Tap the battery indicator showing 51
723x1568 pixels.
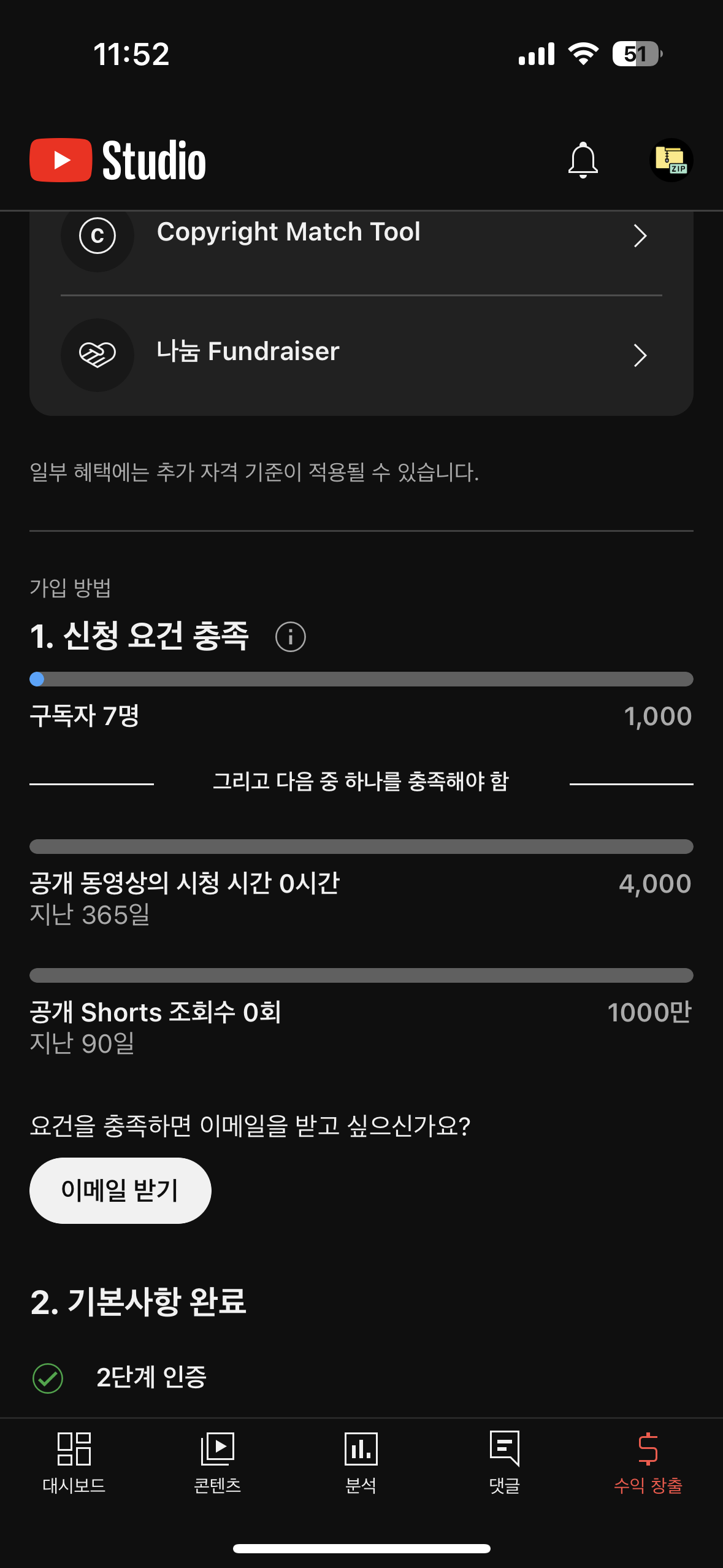point(635,55)
